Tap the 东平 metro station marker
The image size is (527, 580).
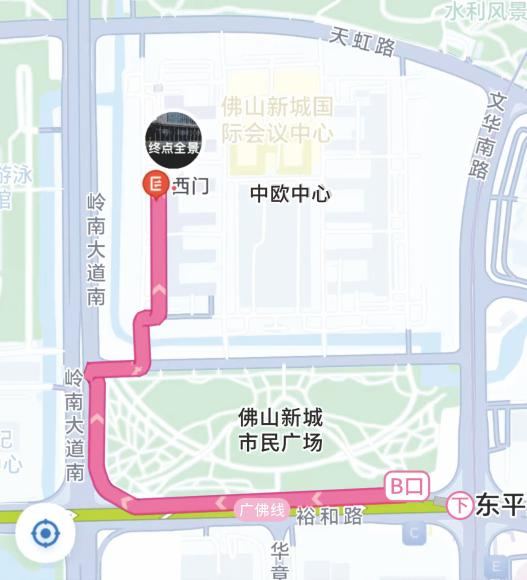[460, 505]
